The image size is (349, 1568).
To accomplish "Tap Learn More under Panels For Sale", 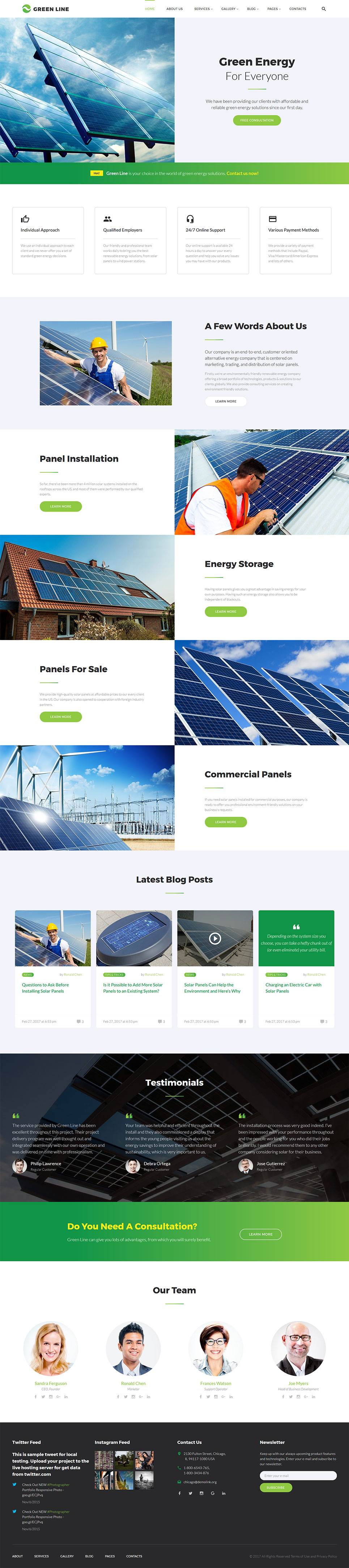I will coord(61,717).
